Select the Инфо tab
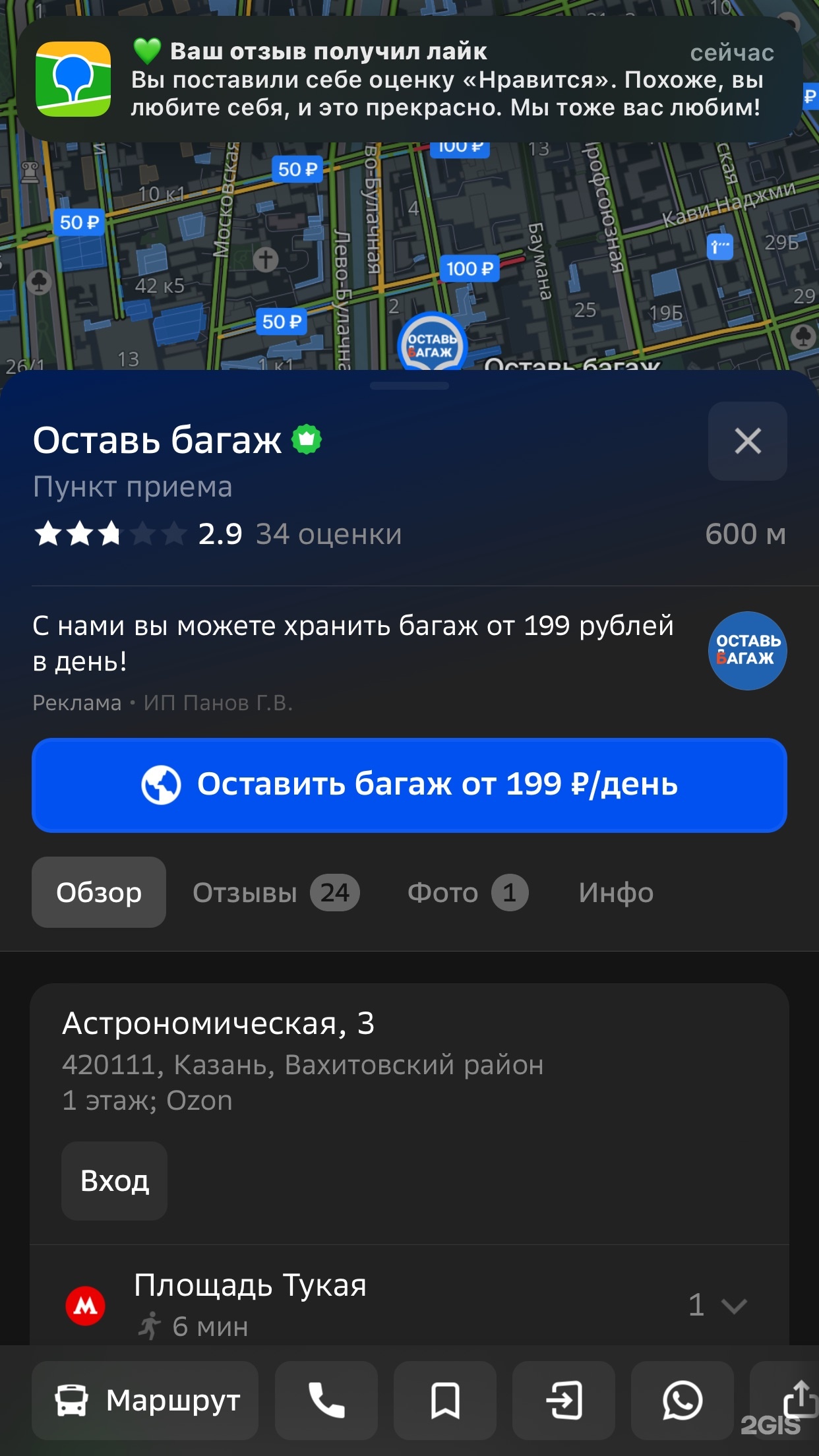 [616, 892]
